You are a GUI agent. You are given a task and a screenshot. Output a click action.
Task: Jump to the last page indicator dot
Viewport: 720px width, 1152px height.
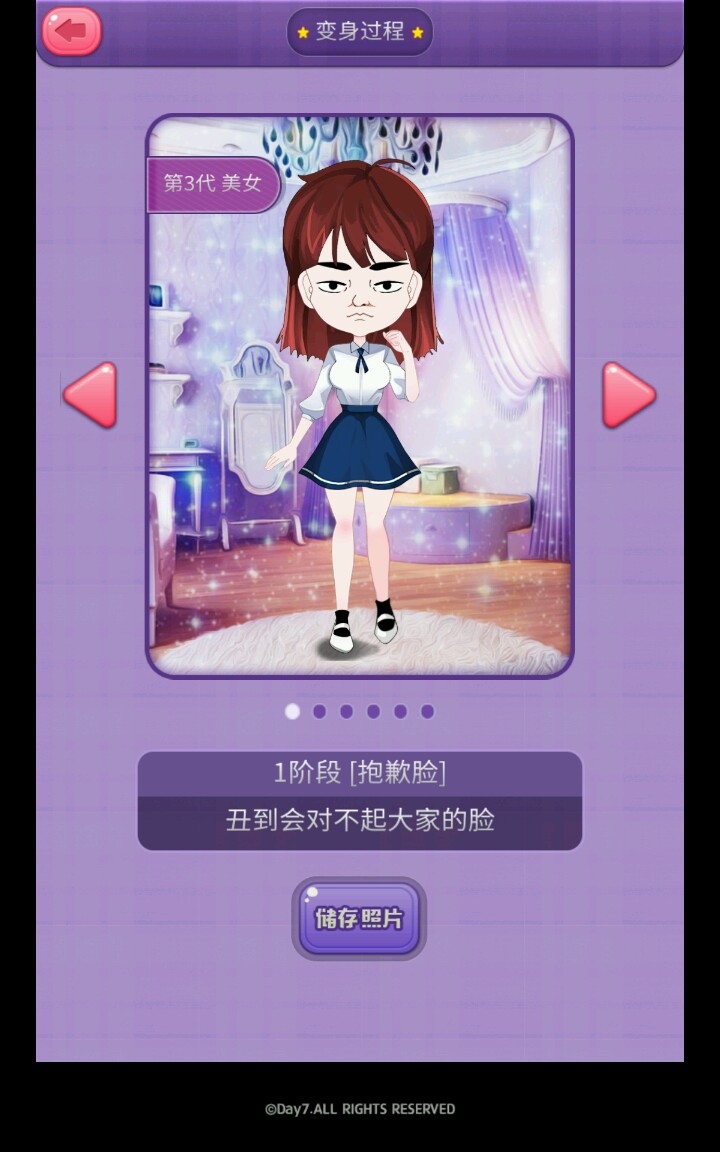427,712
